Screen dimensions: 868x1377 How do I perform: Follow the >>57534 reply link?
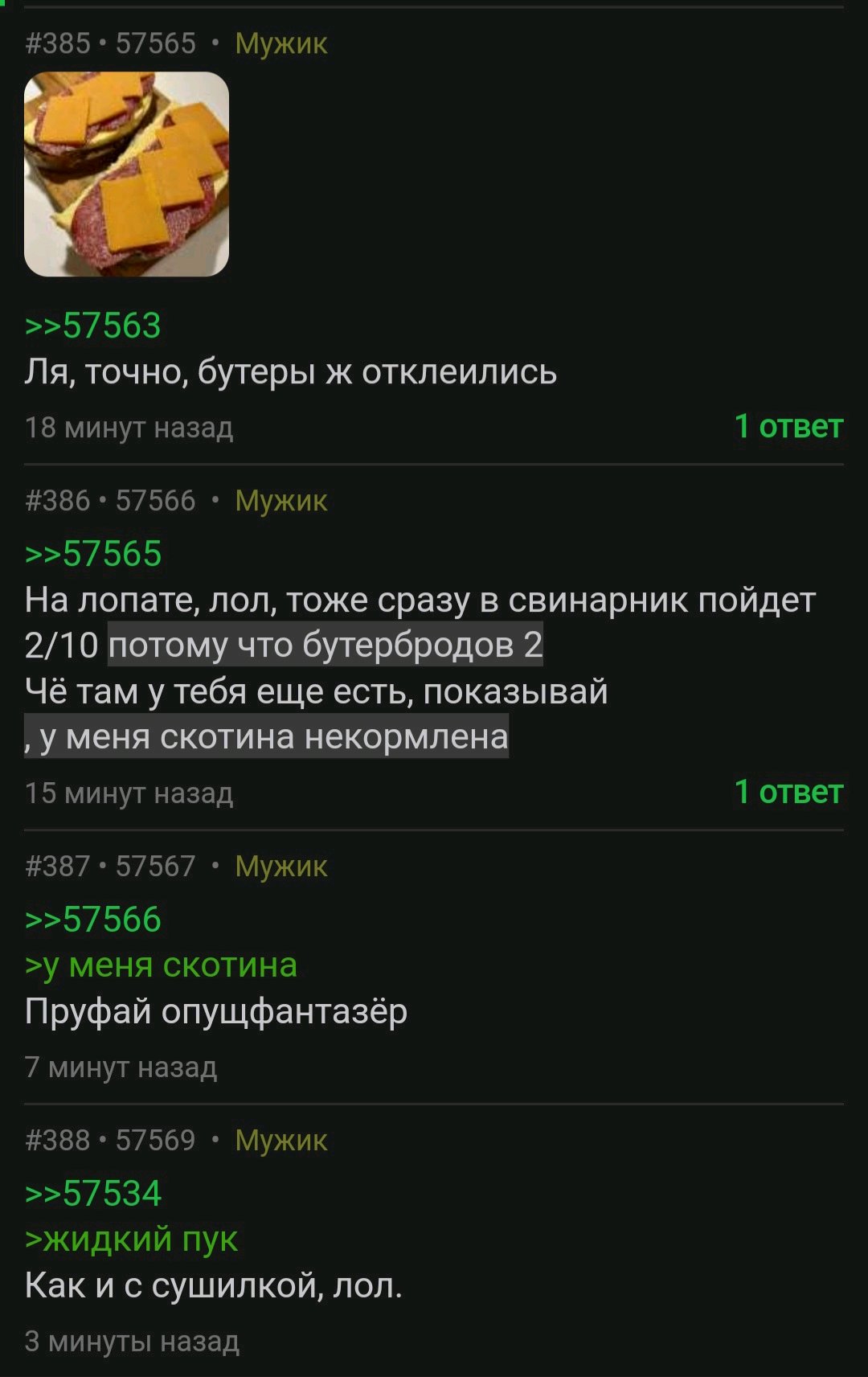point(93,1194)
